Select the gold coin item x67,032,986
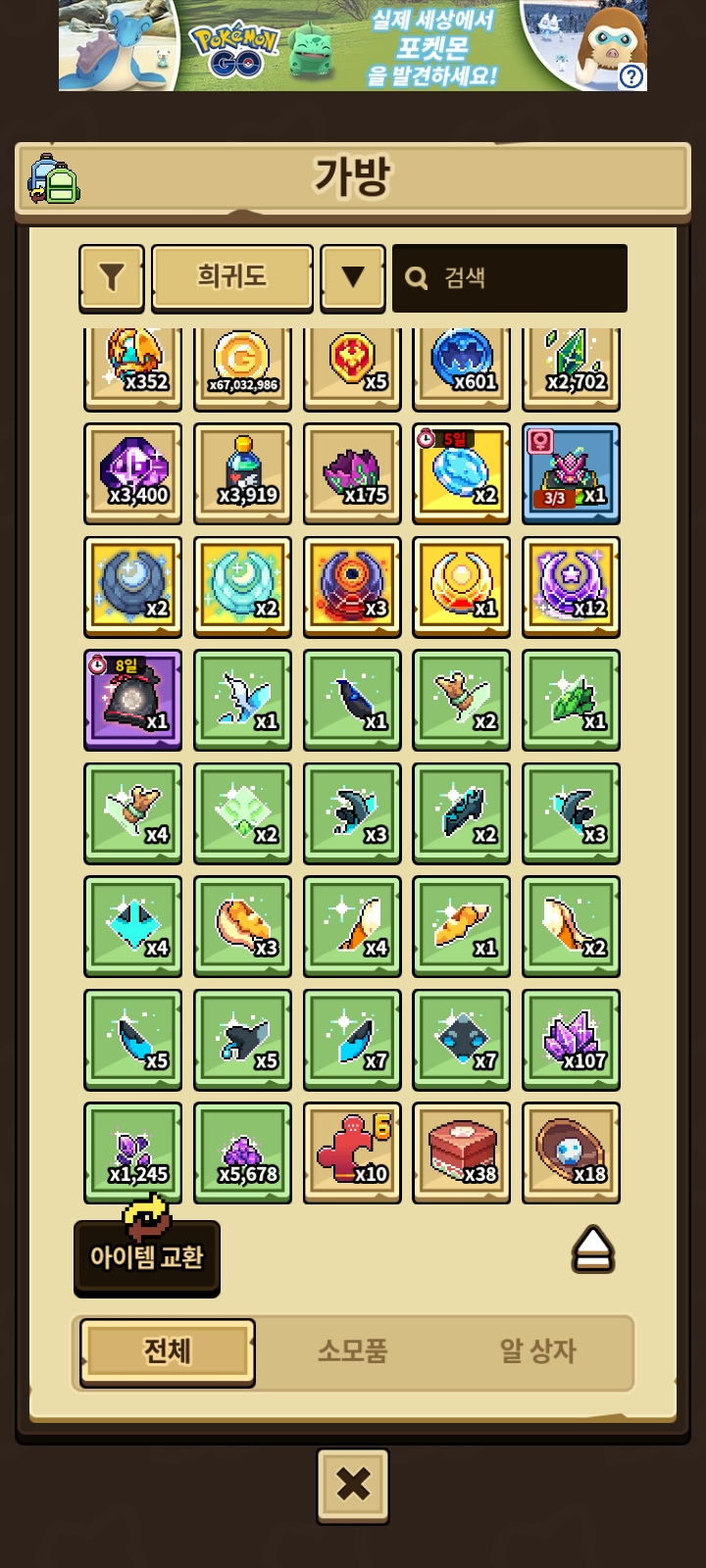The image size is (706, 1568). (x=242, y=365)
